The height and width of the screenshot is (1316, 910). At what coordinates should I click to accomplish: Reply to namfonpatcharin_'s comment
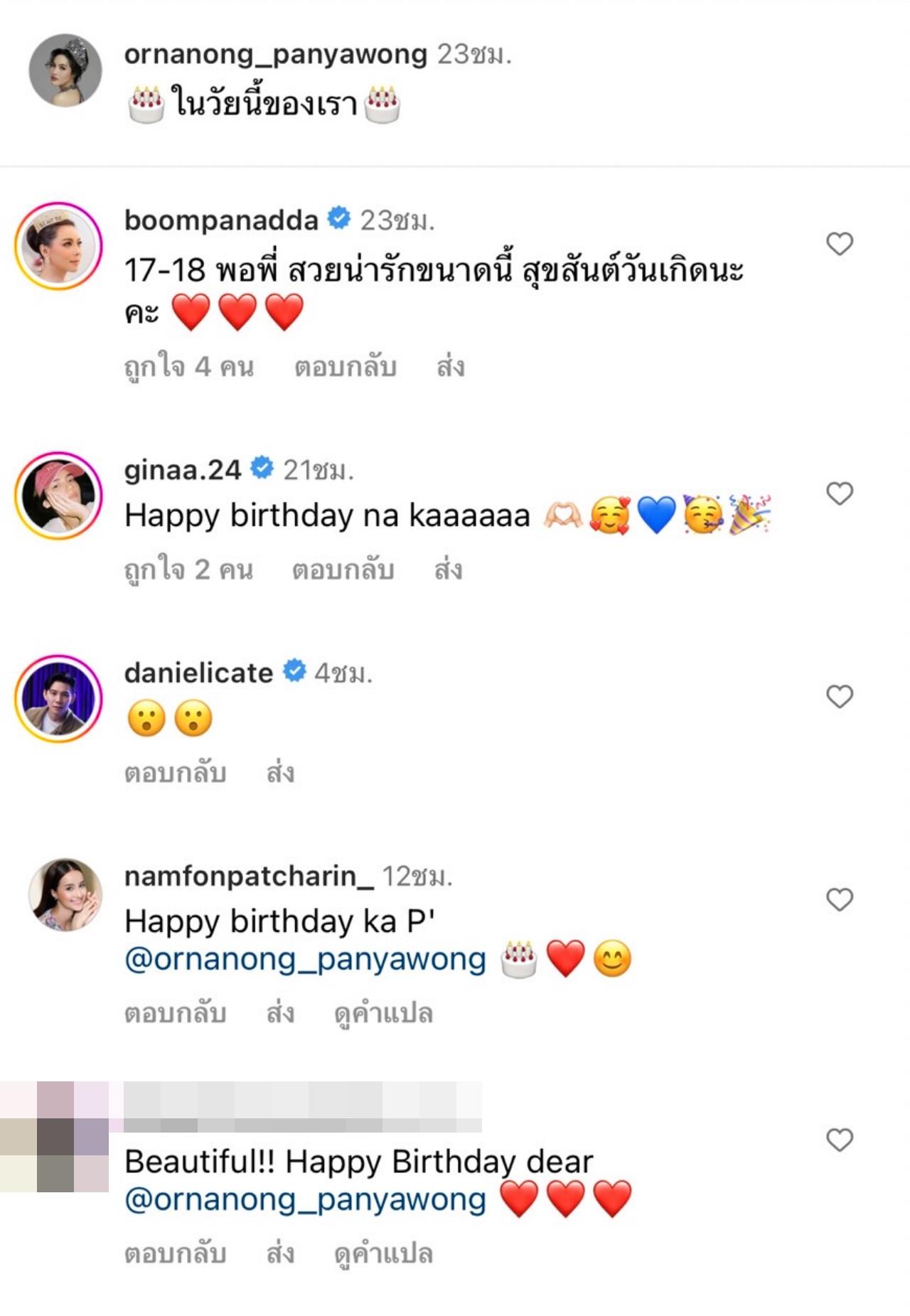coord(175,1013)
